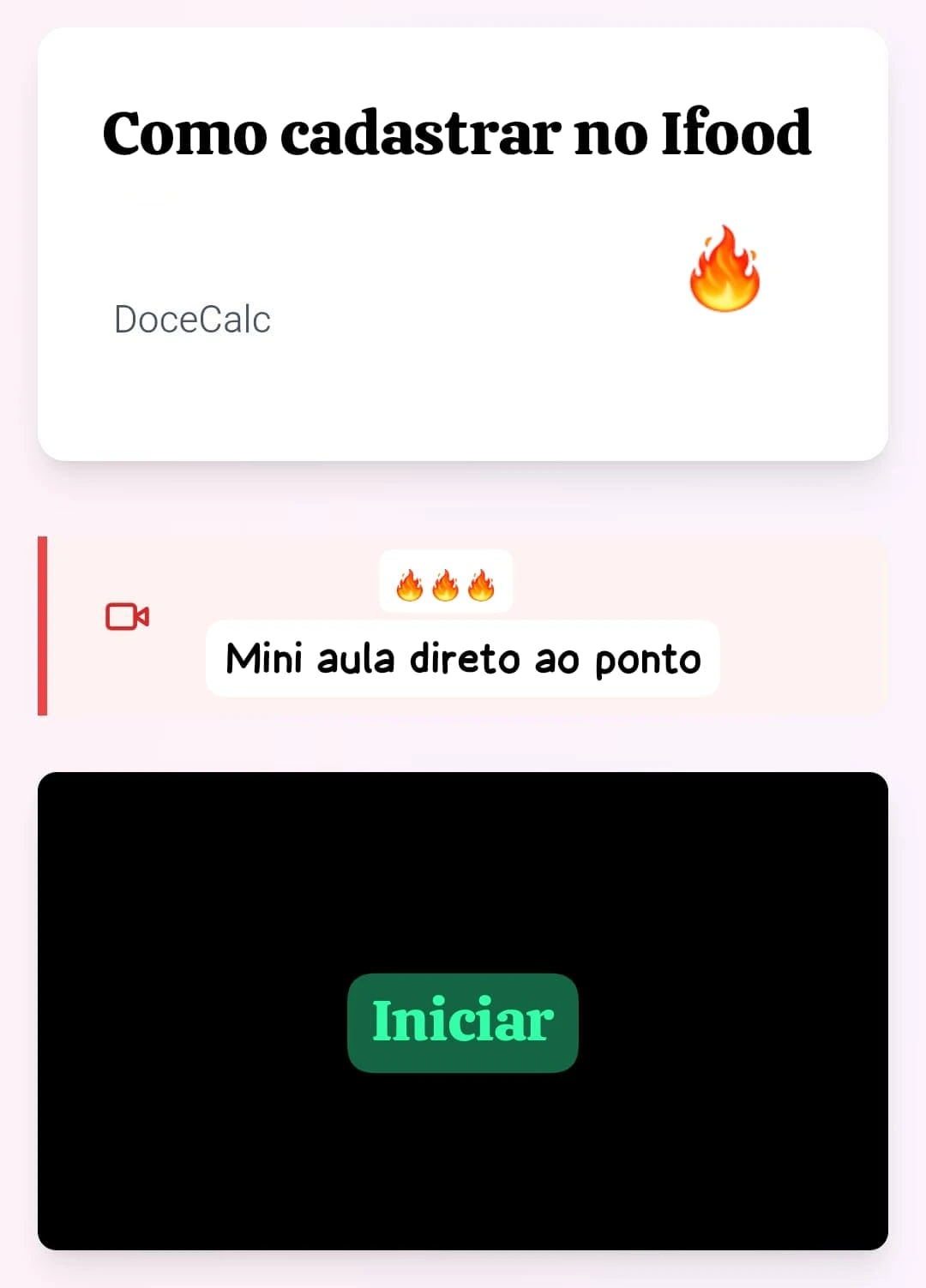This screenshot has height=1288, width=926.
Task: Click the last fire emoji in the badge
Action: 482,582
